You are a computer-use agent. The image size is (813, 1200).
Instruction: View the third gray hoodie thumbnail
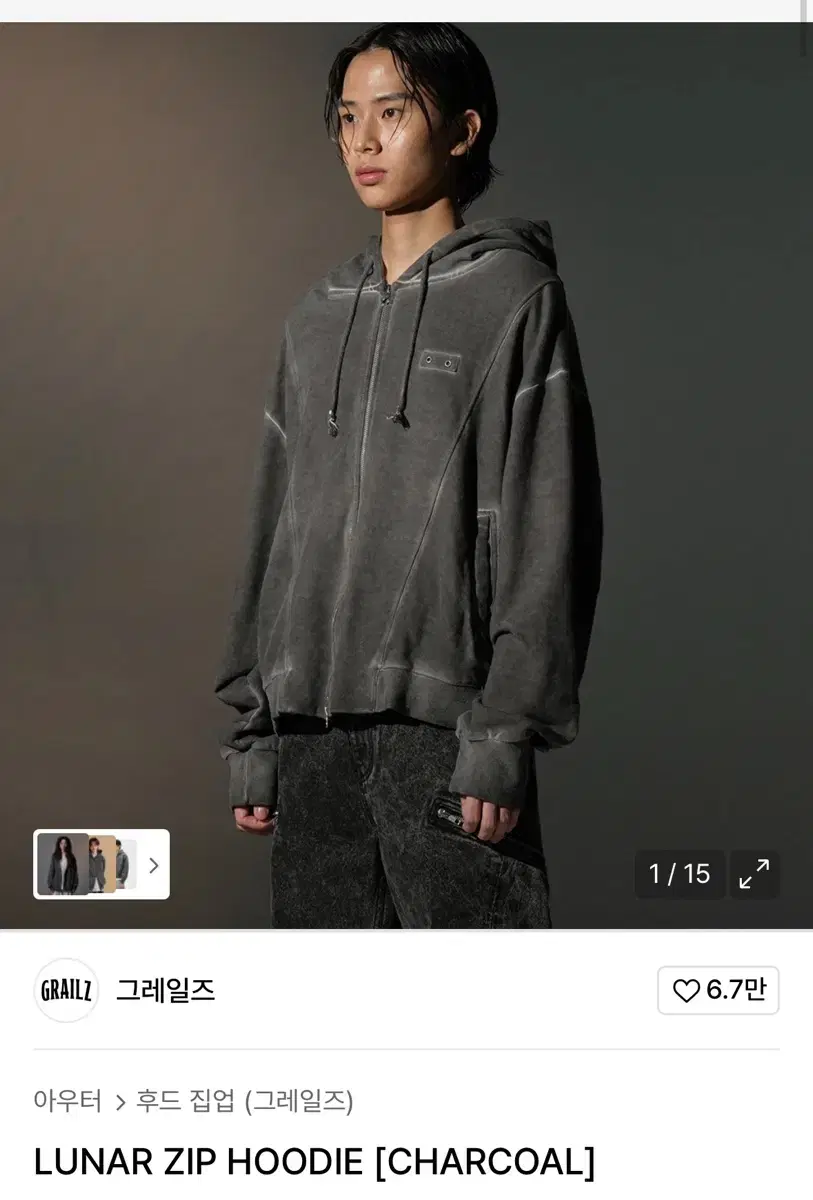pos(124,866)
